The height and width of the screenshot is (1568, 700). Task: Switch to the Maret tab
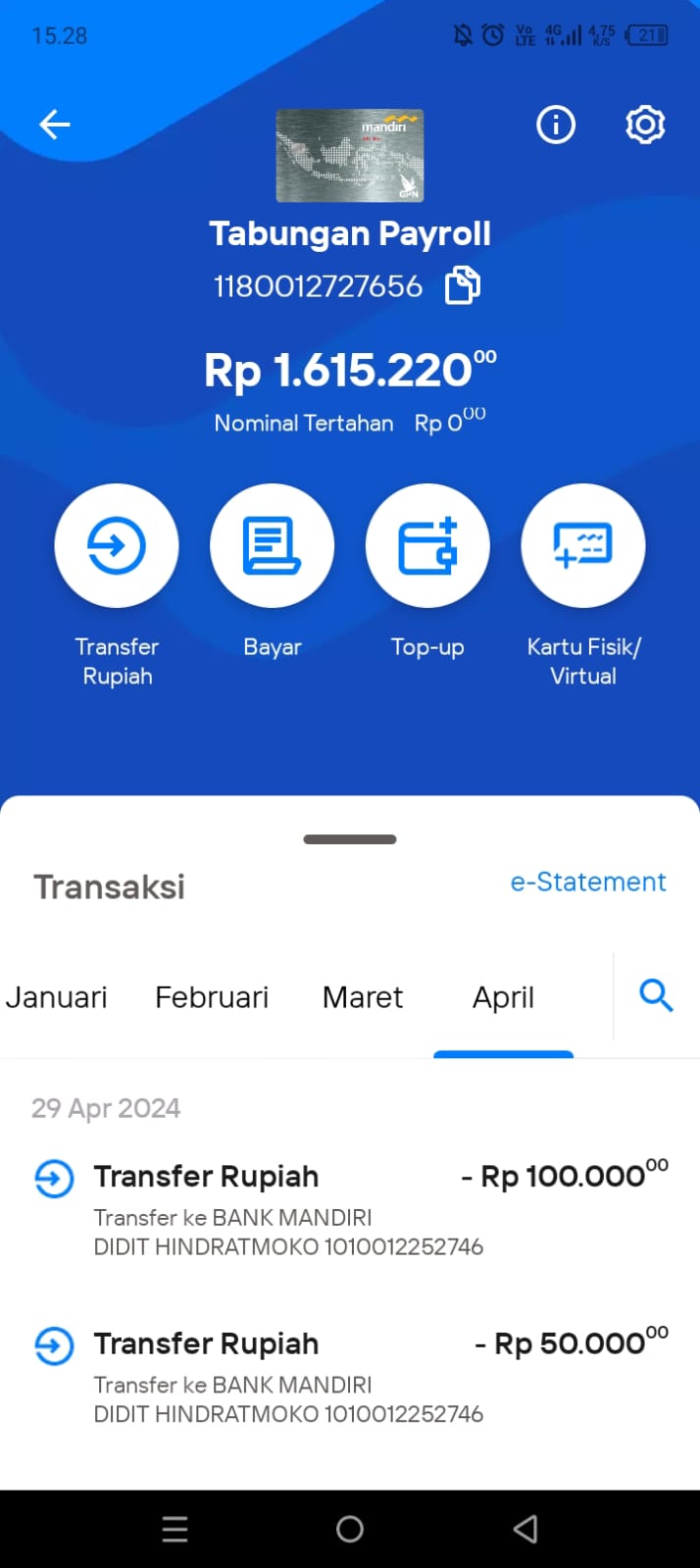coord(363,997)
